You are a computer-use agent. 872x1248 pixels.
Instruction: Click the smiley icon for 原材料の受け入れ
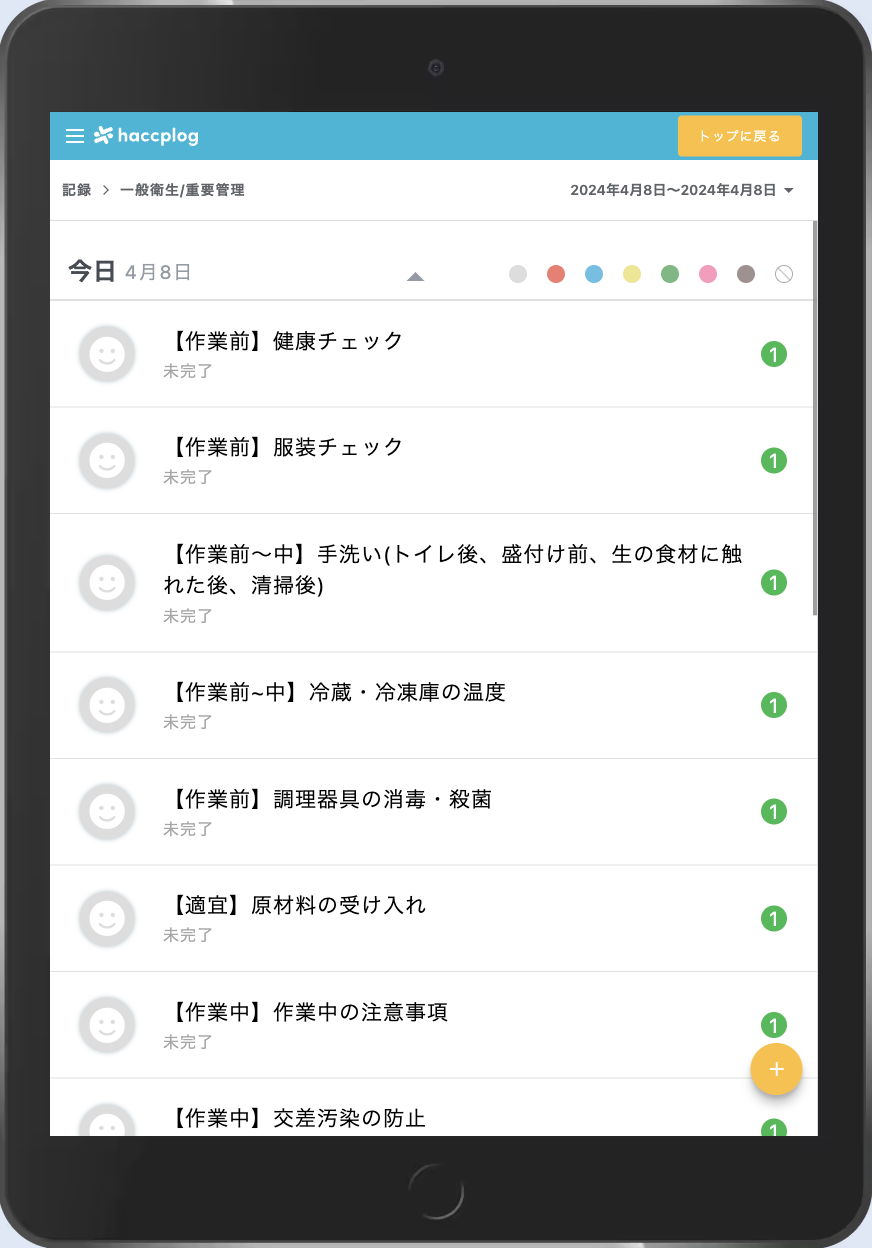pyautogui.click(x=107, y=918)
